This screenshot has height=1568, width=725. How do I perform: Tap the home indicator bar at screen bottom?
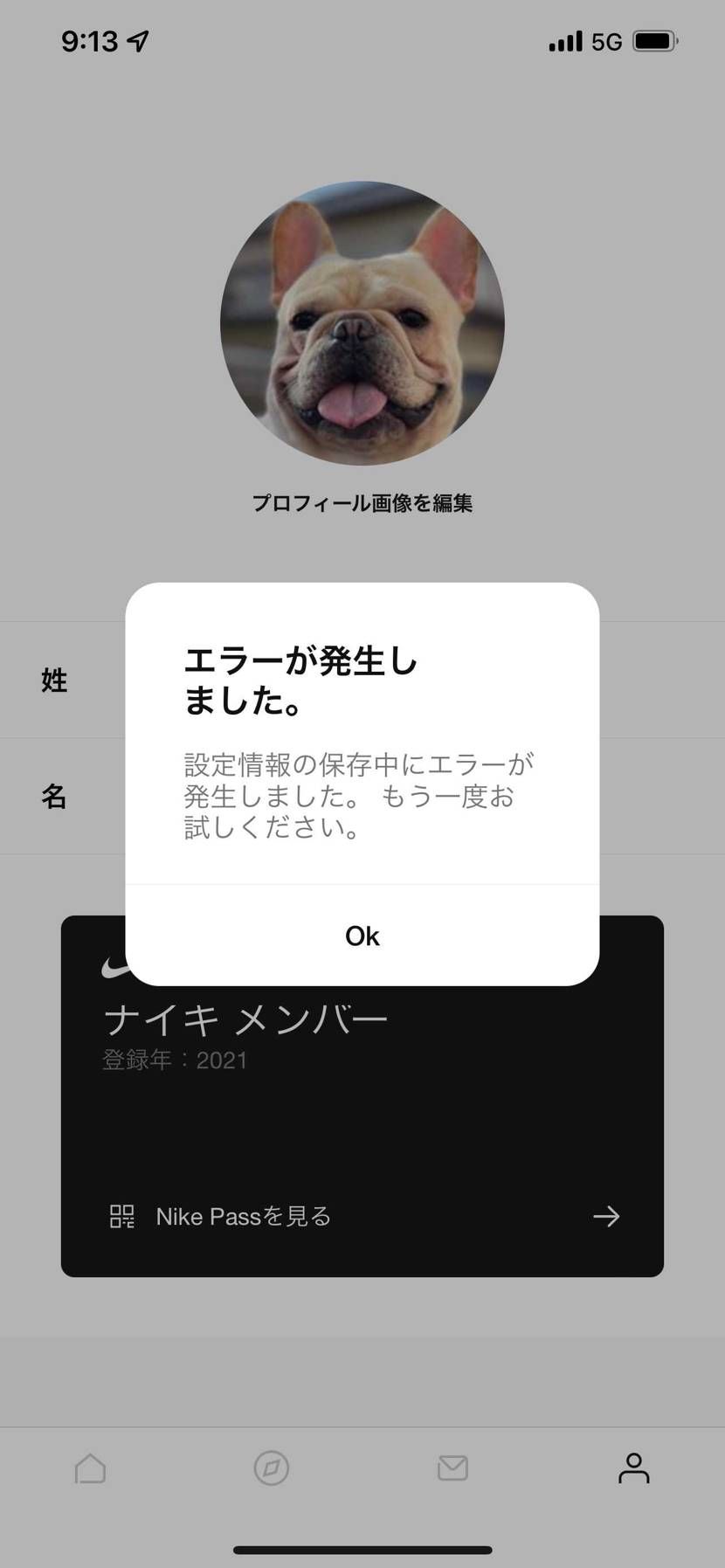point(362,1547)
